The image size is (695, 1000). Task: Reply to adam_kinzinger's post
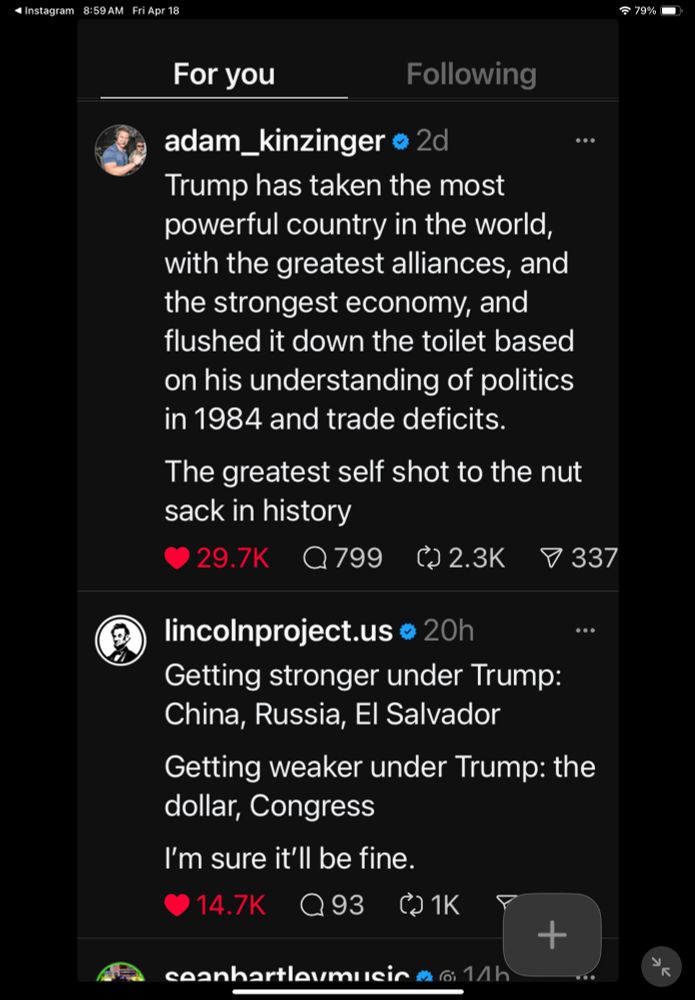click(316, 558)
